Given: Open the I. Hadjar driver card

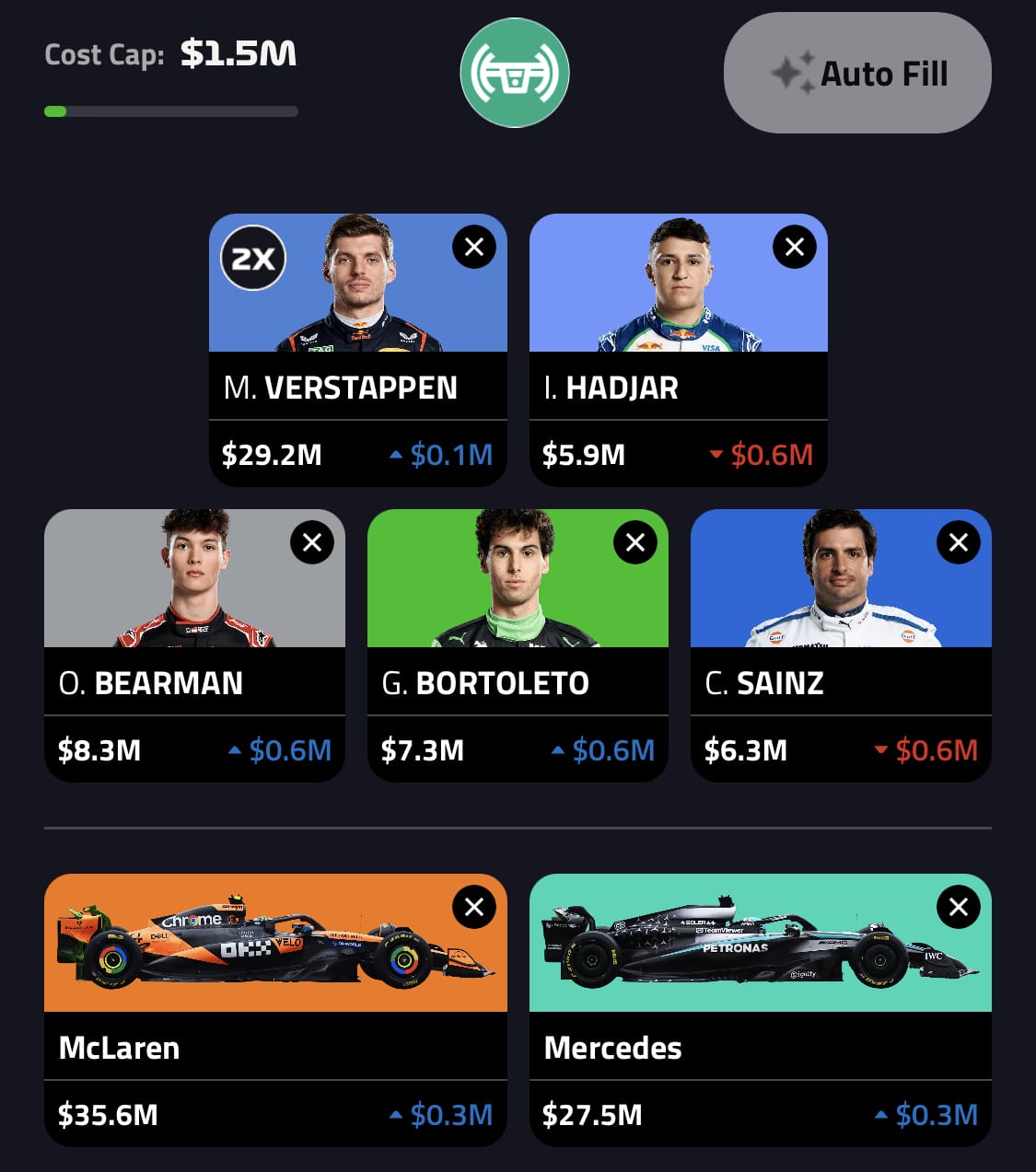Looking at the screenshot, I should 678,388.
